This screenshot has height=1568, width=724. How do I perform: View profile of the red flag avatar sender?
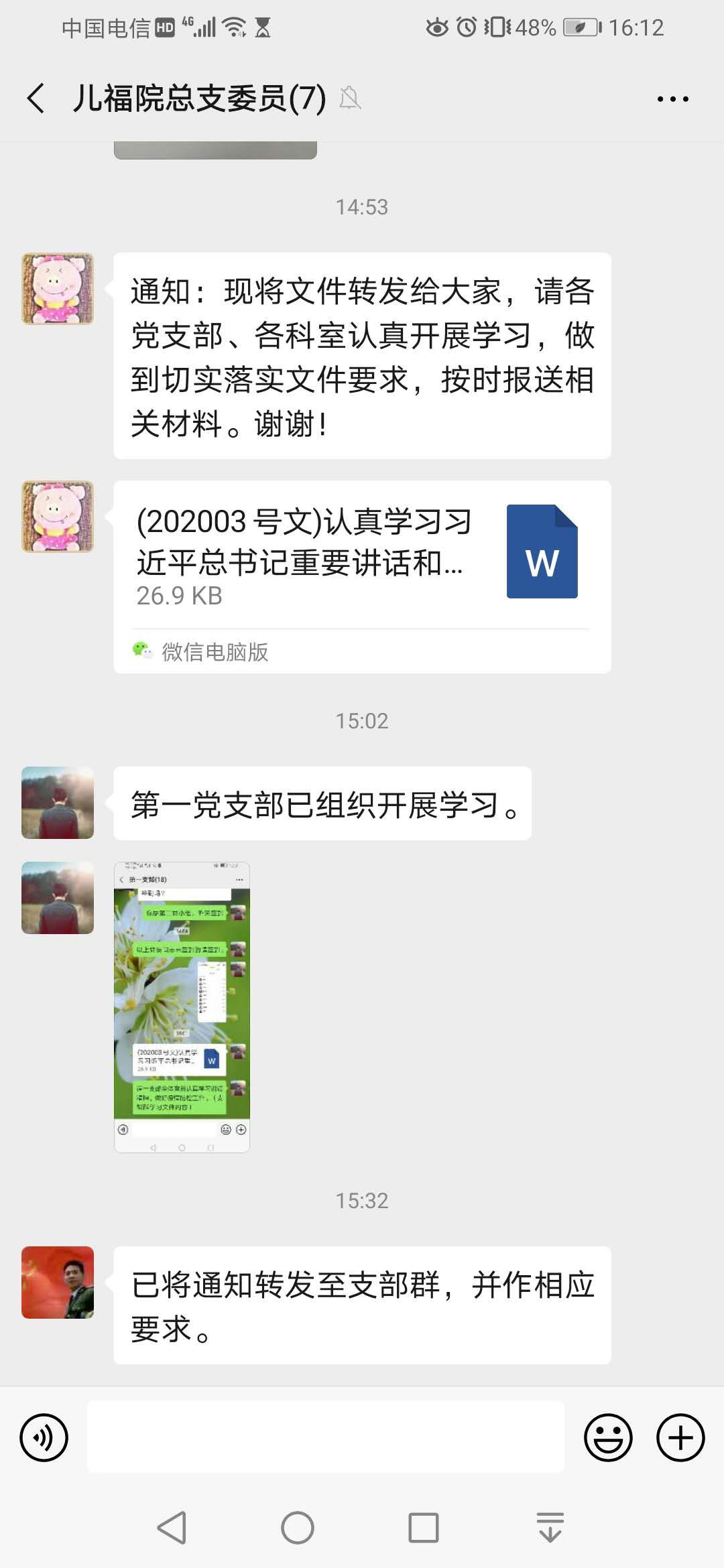58,1283
